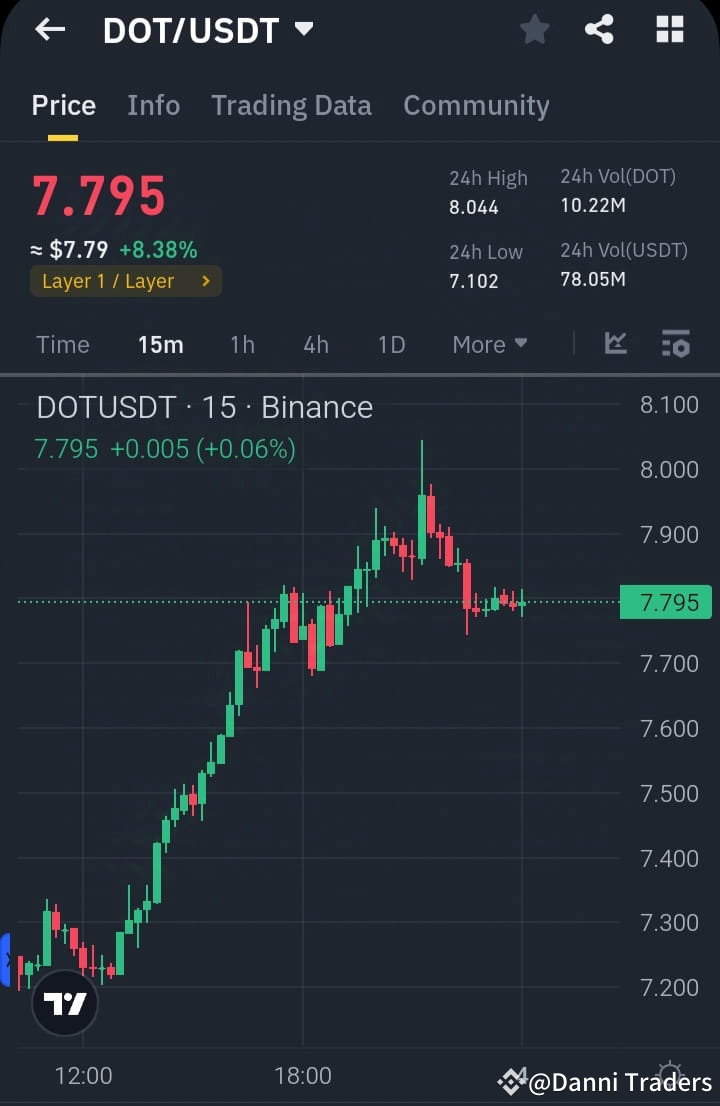Open the More timeframes dropdown
Viewport: 720px width, 1106px height.
[x=489, y=344]
